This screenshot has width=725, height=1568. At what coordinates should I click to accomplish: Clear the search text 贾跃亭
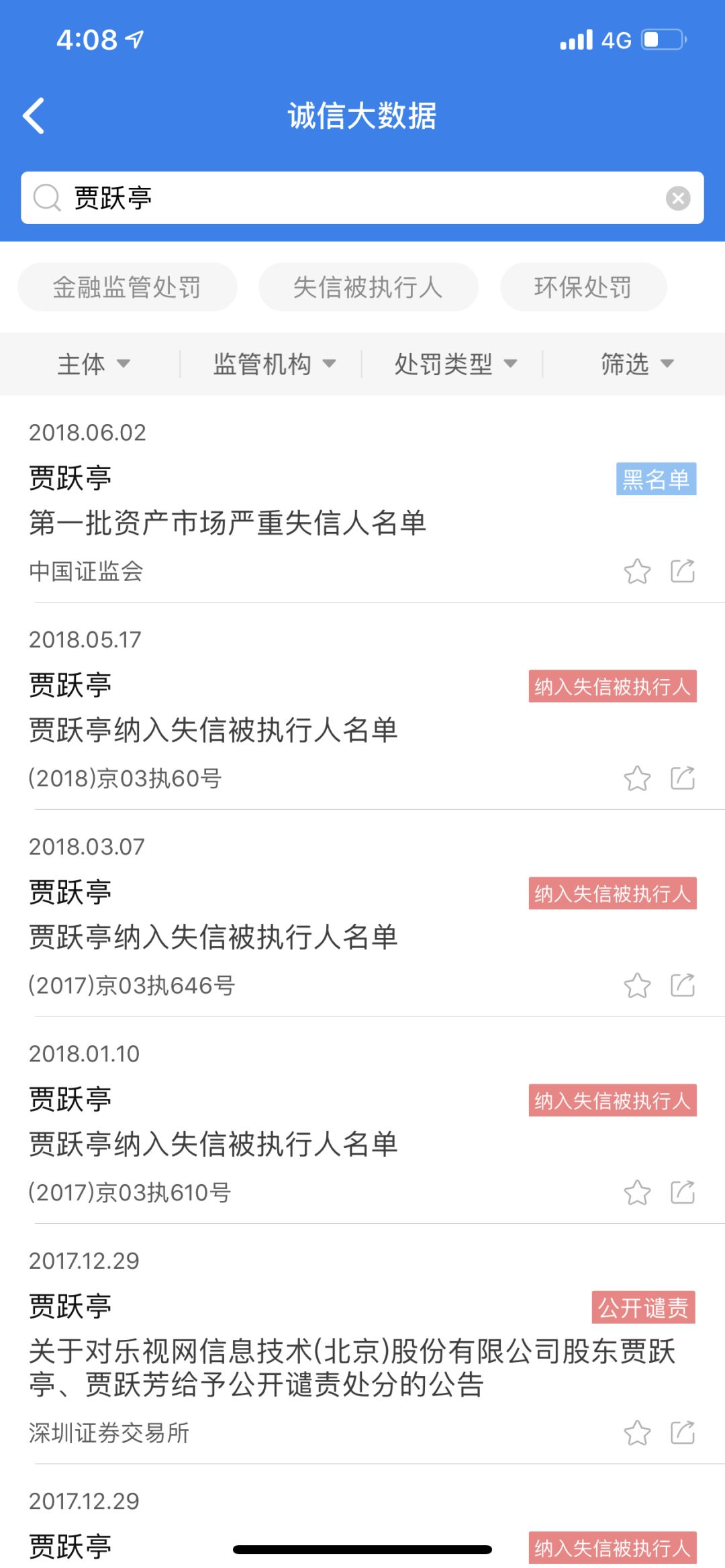click(678, 198)
